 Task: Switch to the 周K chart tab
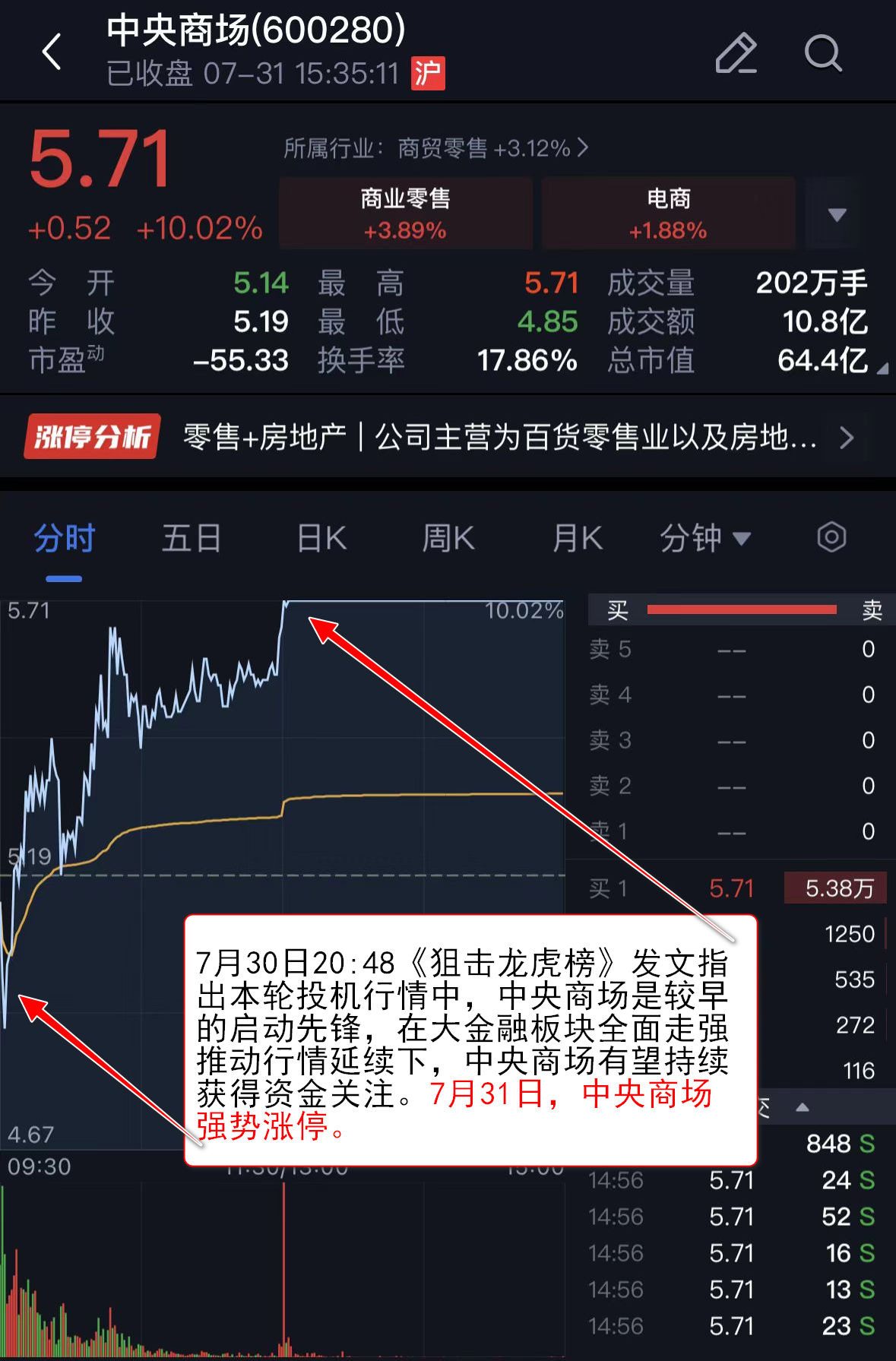[x=448, y=539]
